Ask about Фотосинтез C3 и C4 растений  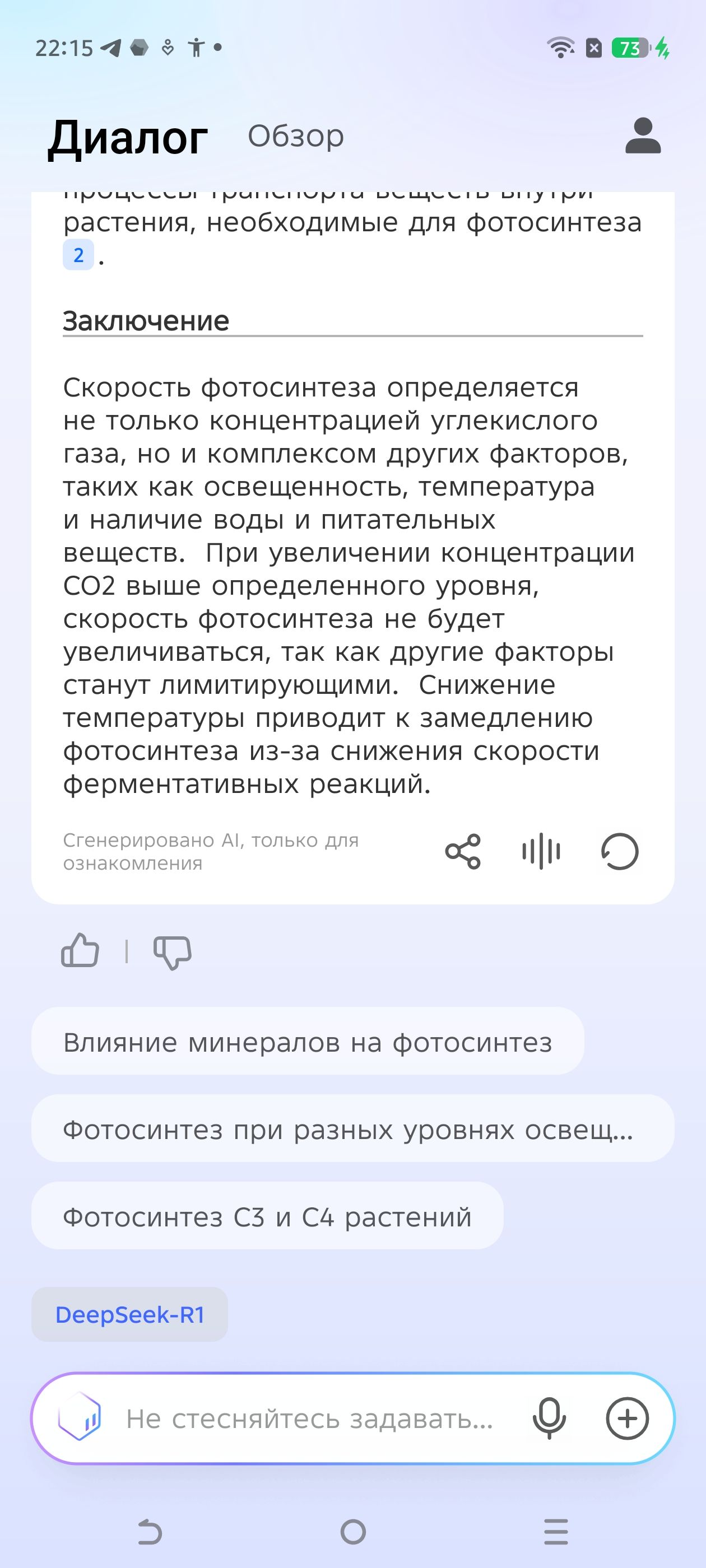(x=267, y=1216)
